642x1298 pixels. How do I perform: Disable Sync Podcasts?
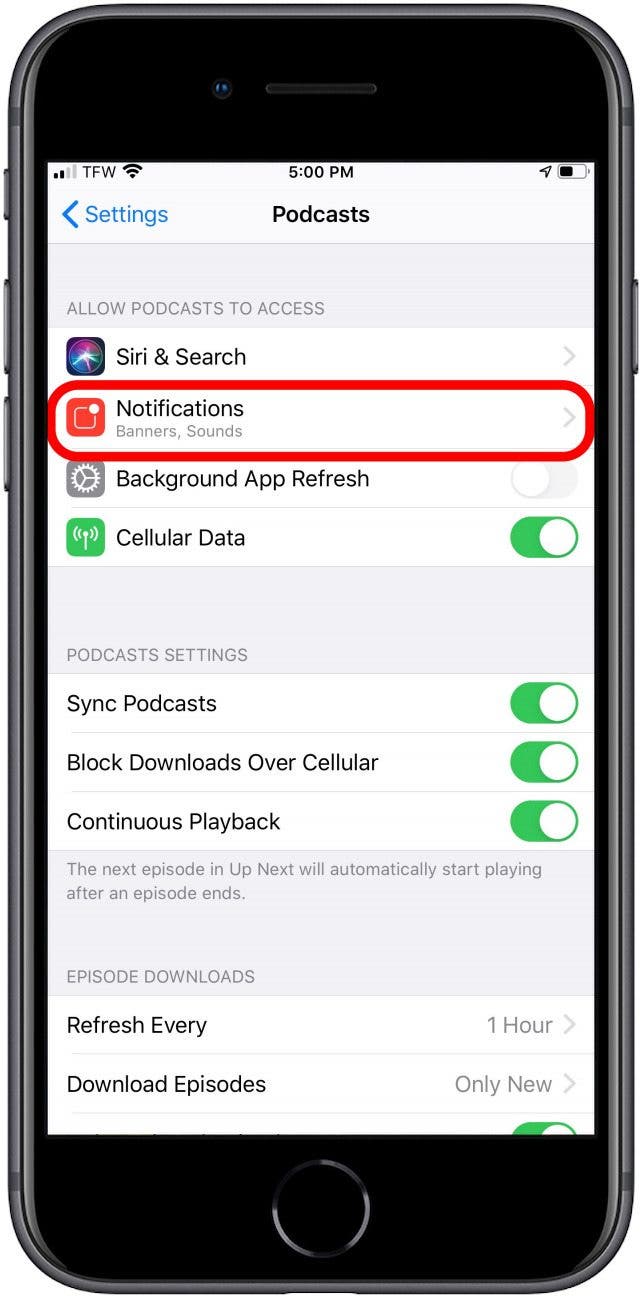pos(544,704)
